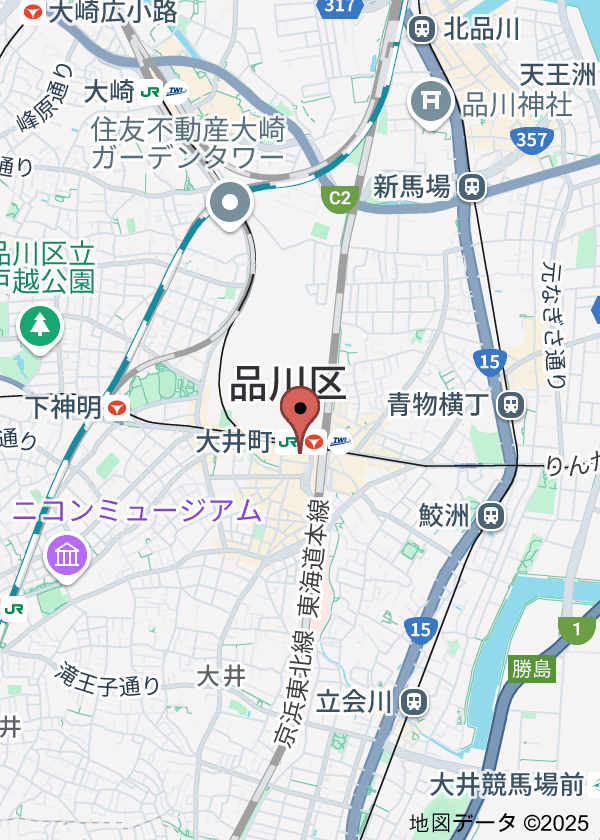600x840 pixels.
Task: Tap the 立会川 station icon
Action: 414,702
